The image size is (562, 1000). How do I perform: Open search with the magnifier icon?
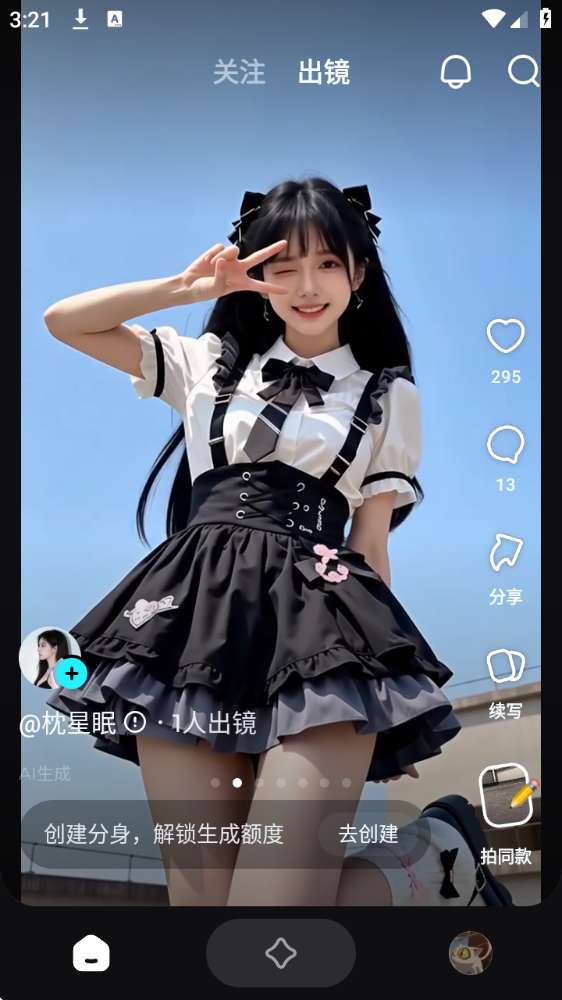click(524, 70)
